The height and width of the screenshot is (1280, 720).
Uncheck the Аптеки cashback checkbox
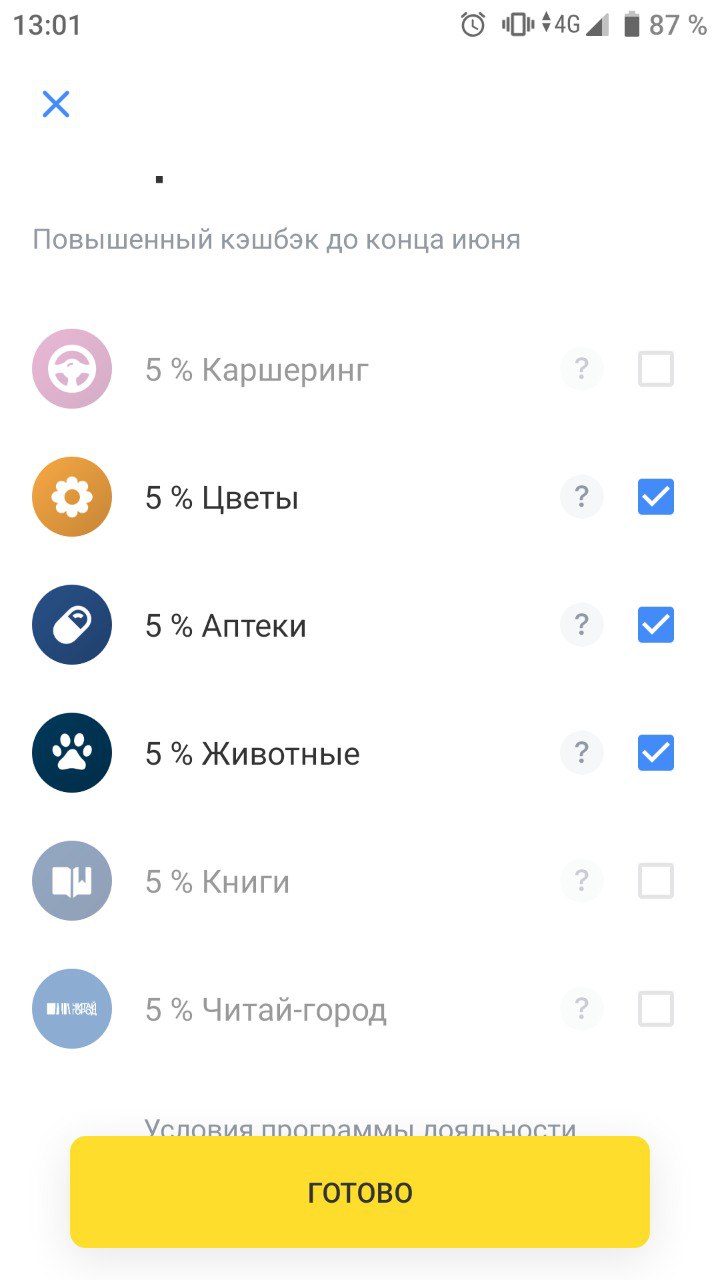coord(656,625)
